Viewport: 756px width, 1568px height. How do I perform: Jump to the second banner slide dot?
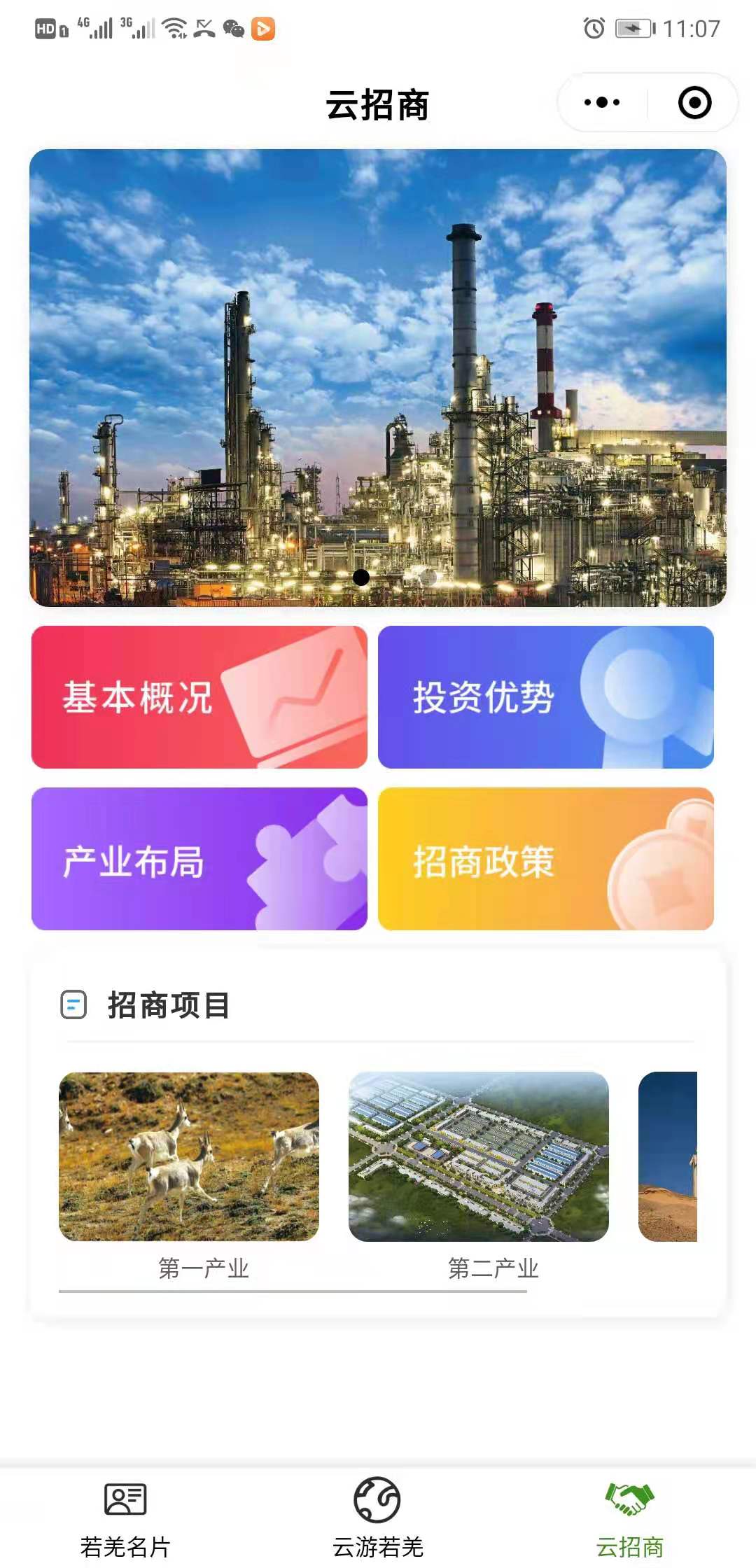[x=428, y=577]
